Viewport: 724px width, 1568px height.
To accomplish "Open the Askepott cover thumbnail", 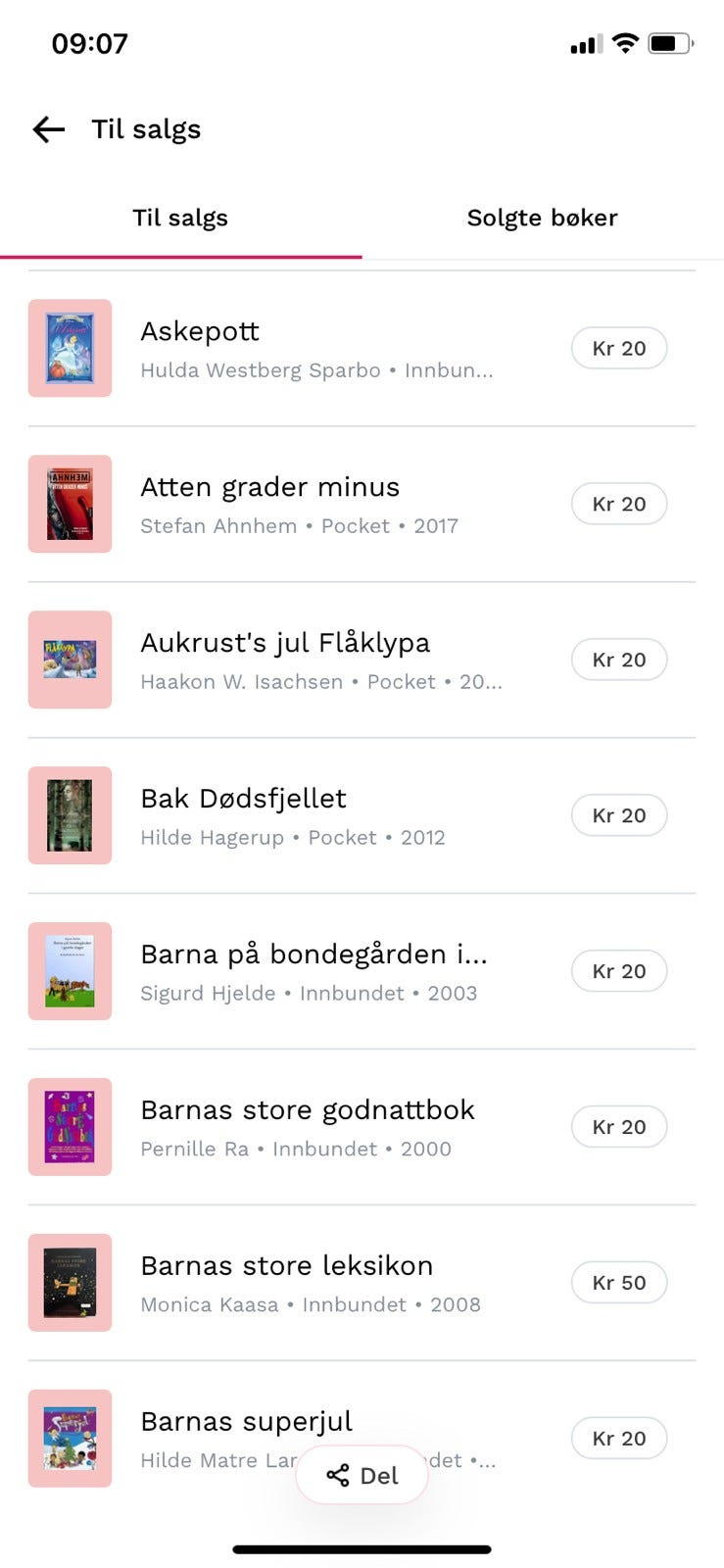I will pyautogui.click(x=70, y=348).
